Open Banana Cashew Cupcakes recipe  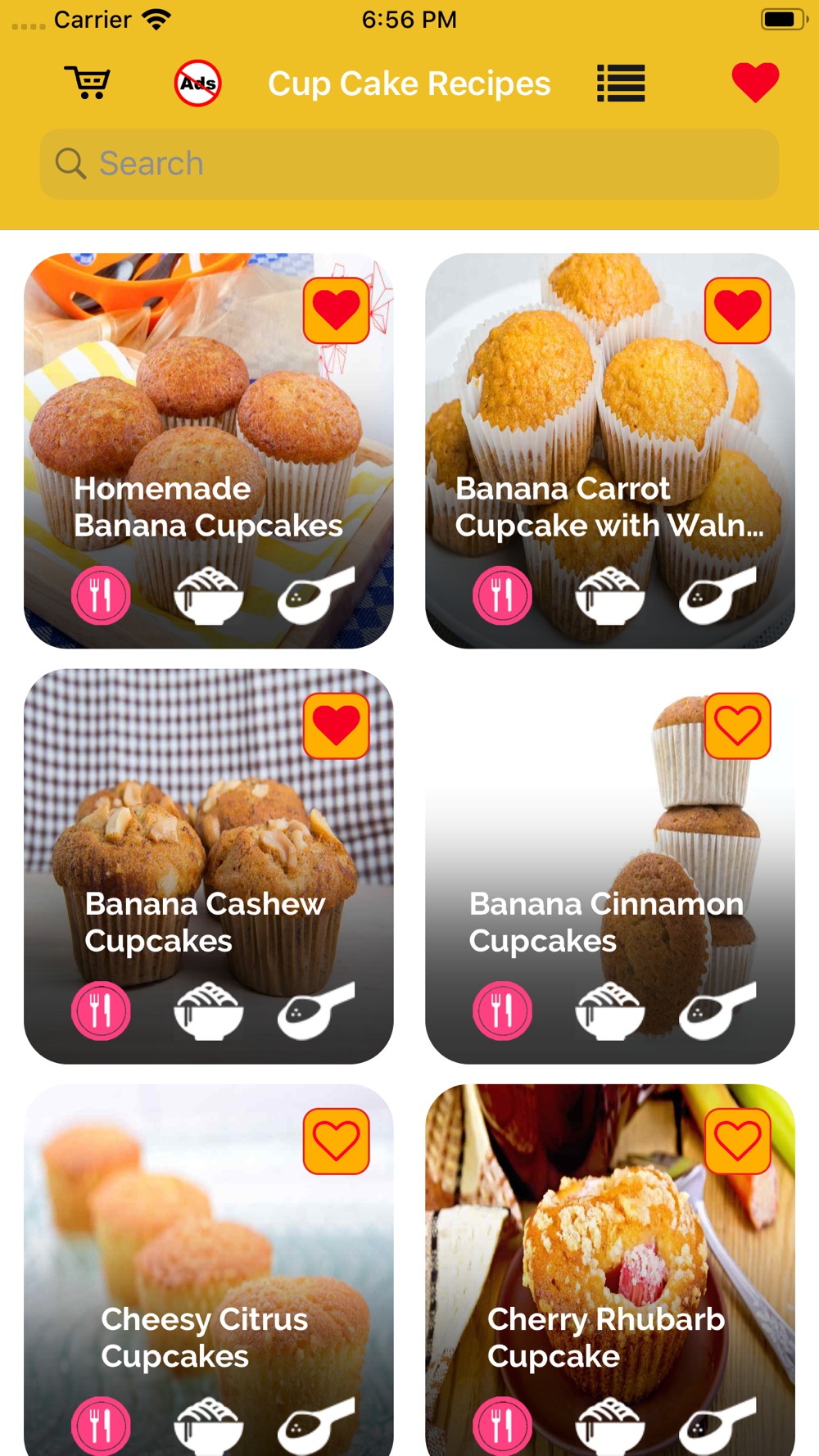click(209, 866)
